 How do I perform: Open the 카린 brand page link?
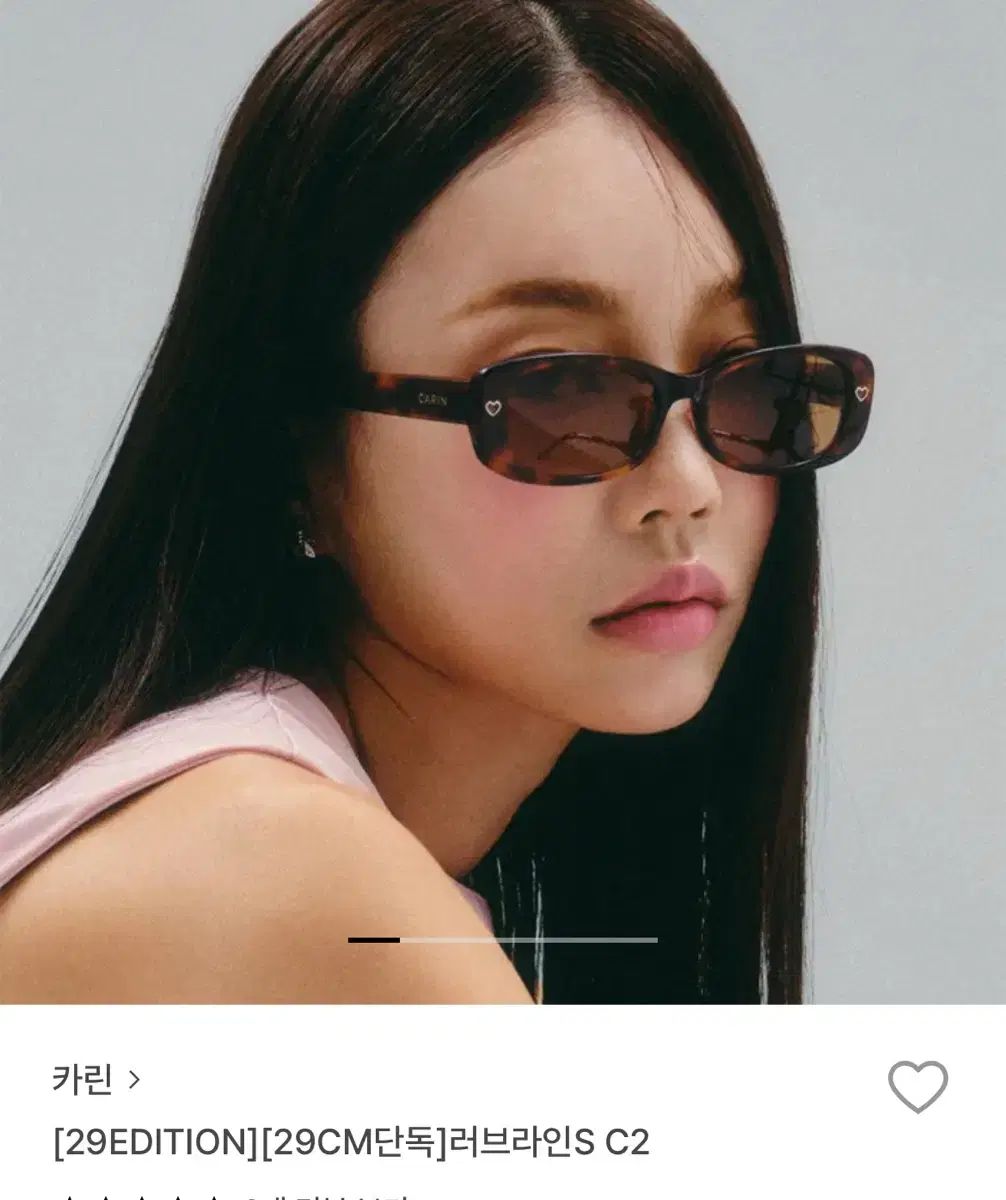[96, 1079]
